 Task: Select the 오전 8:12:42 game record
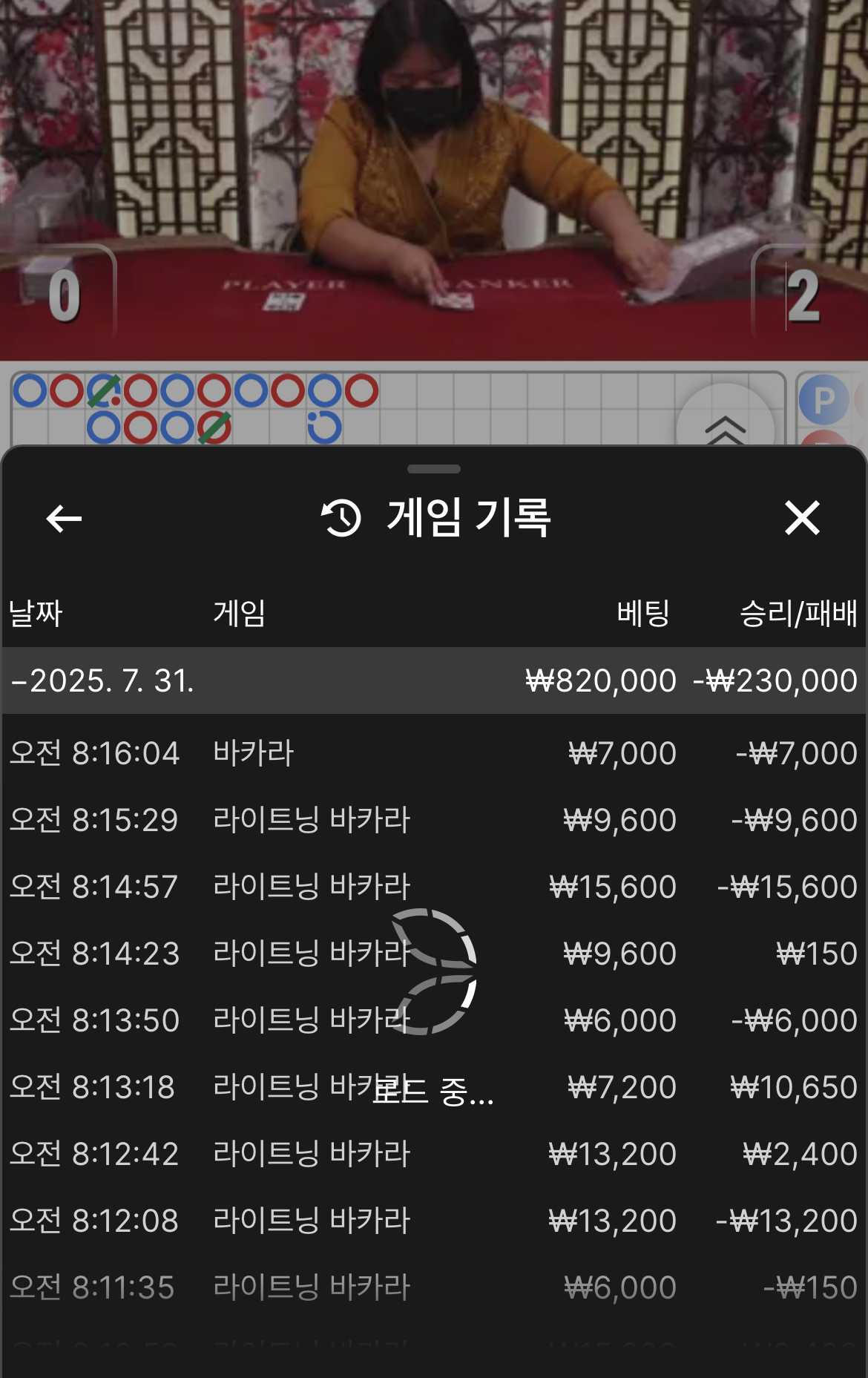pos(433,1154)
